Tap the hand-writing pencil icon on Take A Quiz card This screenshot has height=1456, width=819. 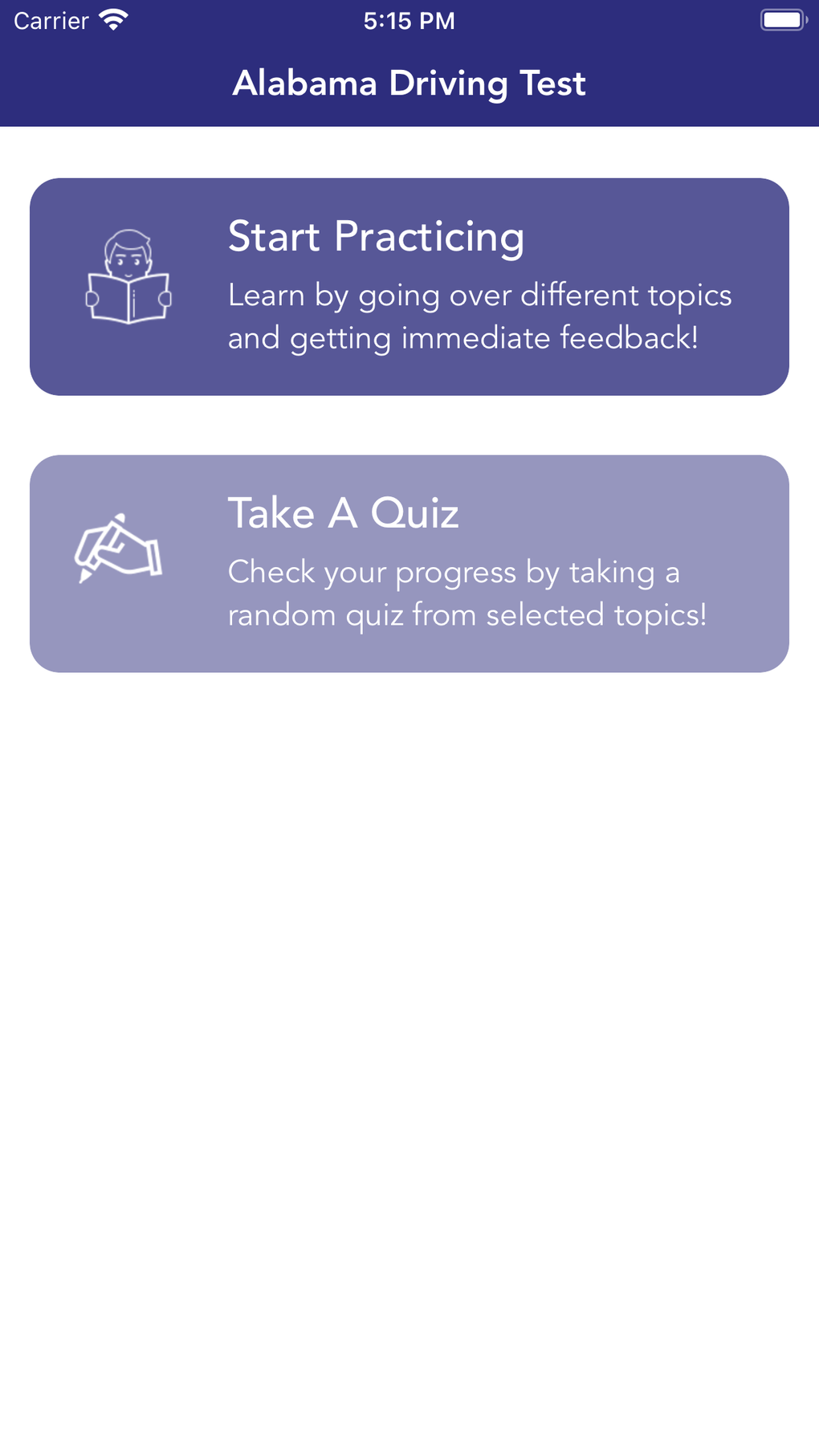pyautogui.click(x=119, y=546)
